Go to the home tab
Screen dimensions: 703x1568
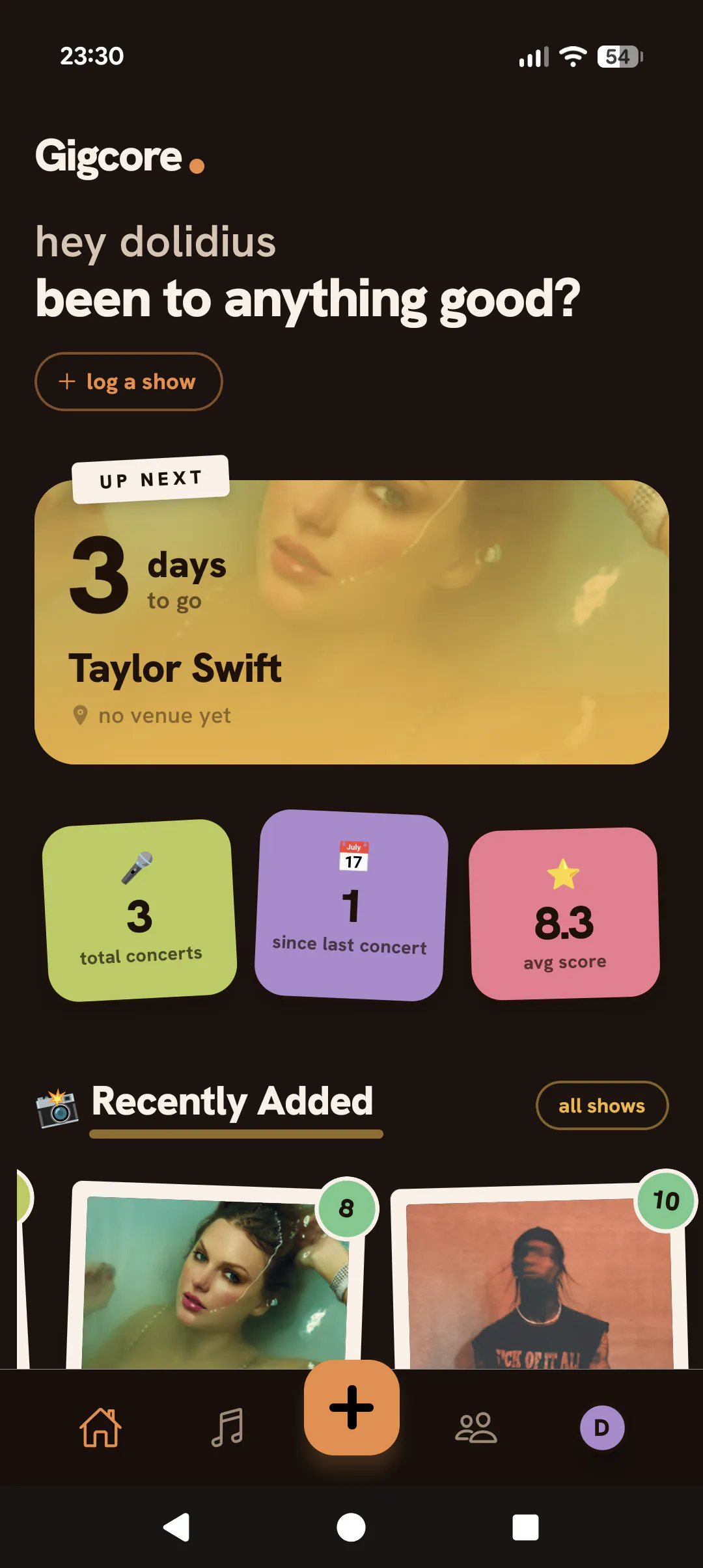100,1428
